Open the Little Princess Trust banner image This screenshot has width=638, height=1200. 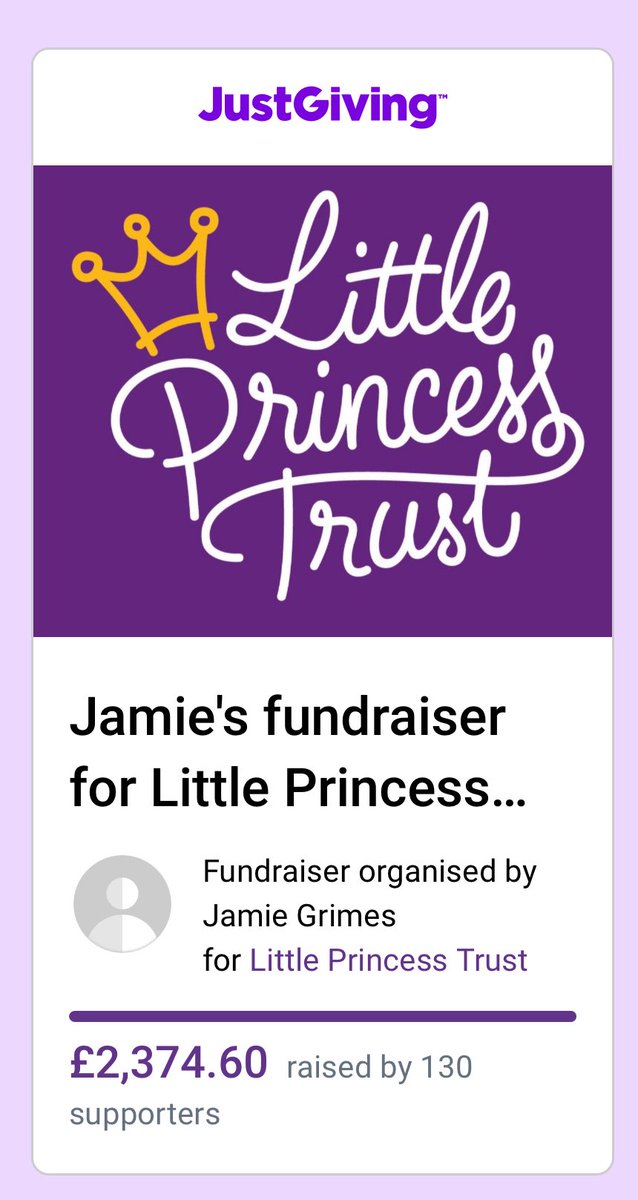pos(322,401)
